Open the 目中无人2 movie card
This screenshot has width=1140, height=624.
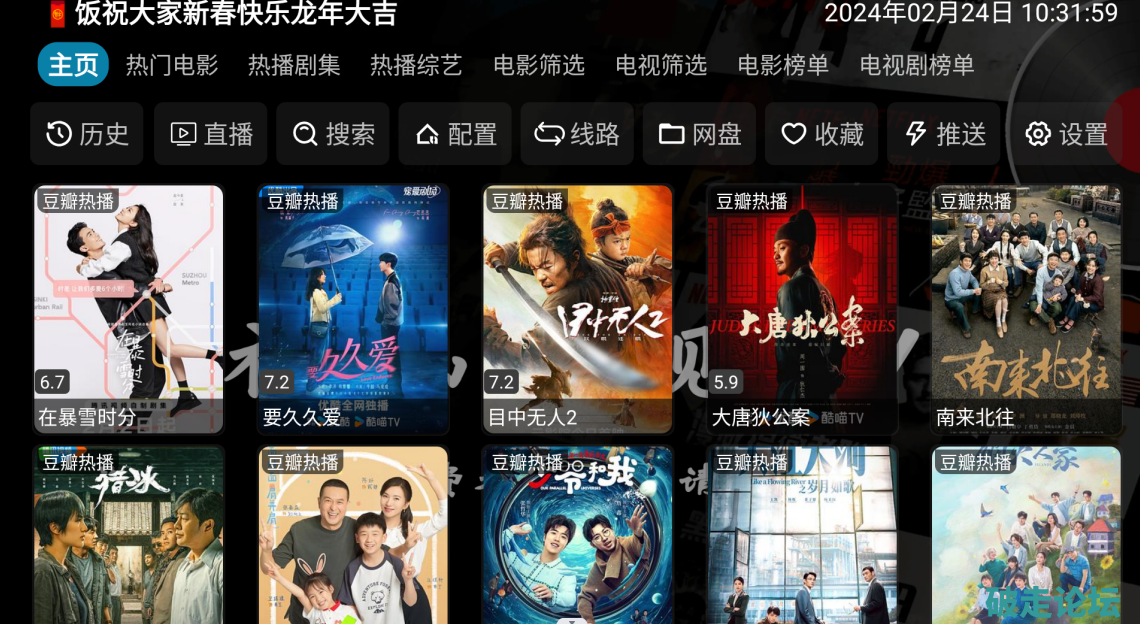coord(577,308)
